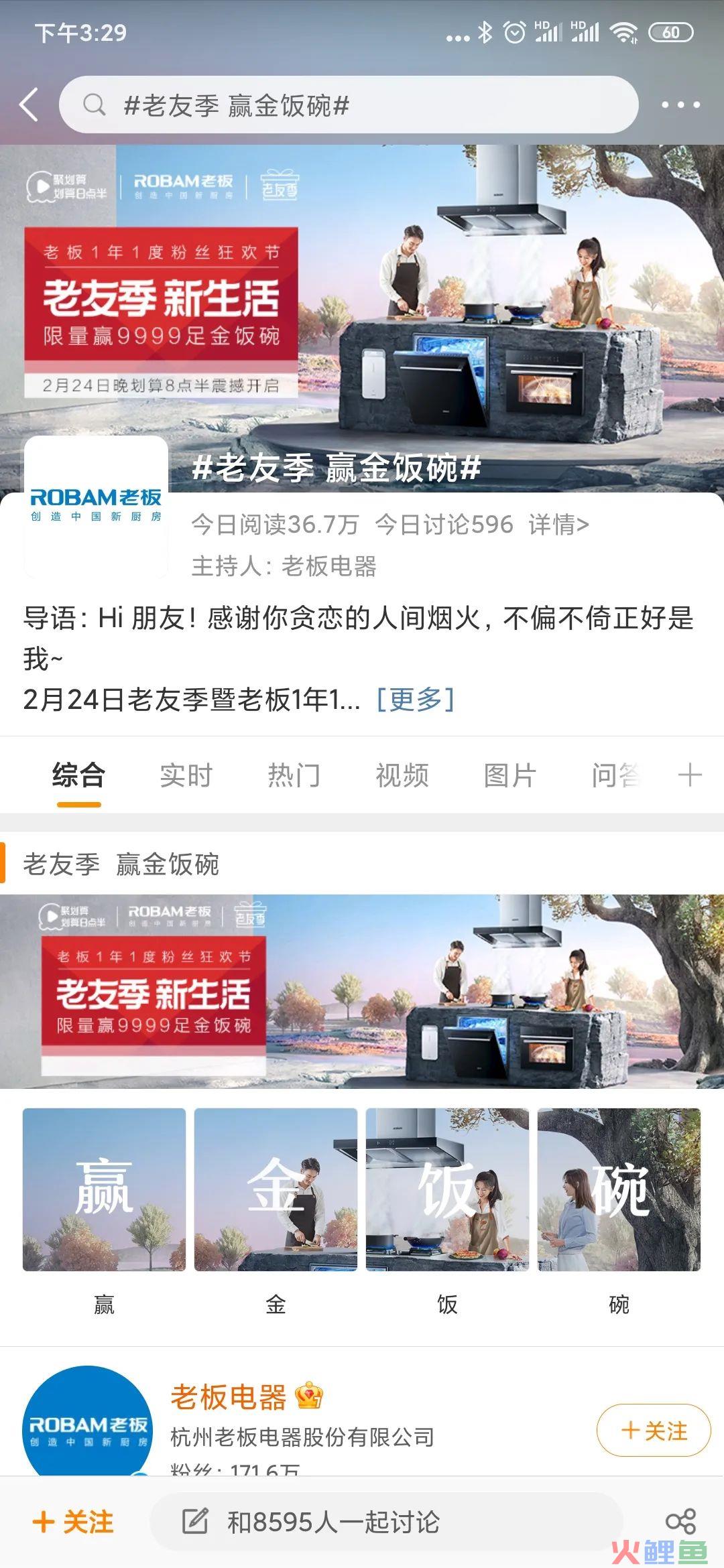Follow this topic via bottom-bar +关注
Viewport: 724px width, 1568px height.
click(x=72, y=1522)
